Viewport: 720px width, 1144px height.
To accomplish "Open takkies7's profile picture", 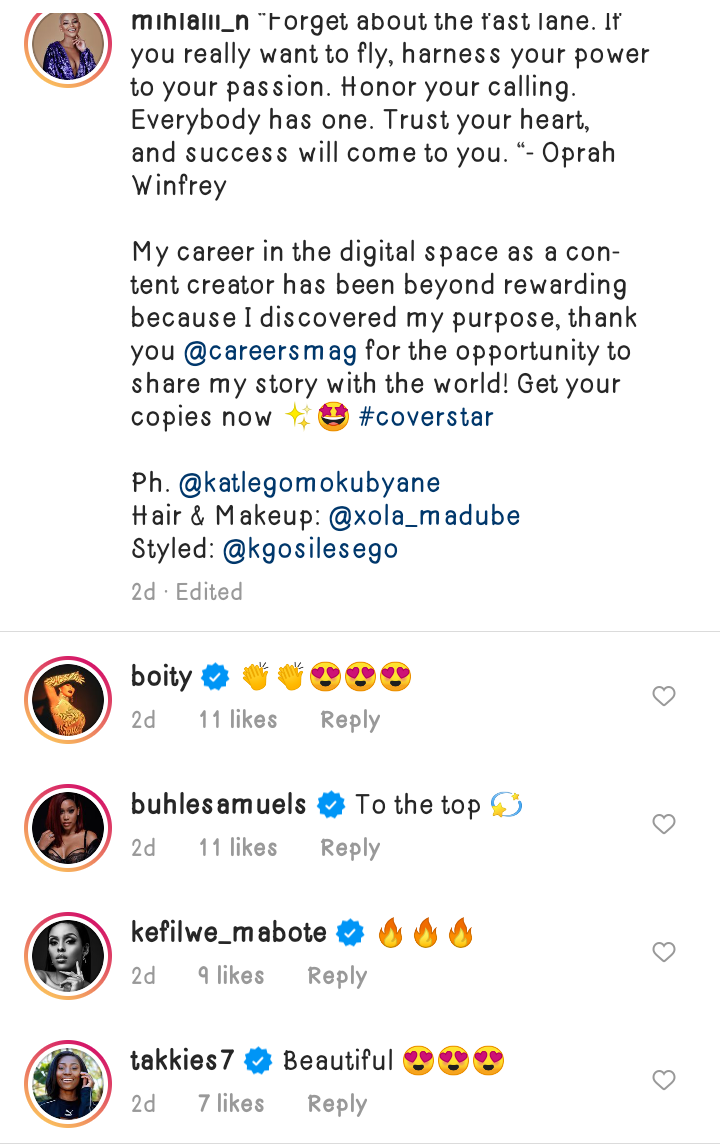I will 67,1083.
